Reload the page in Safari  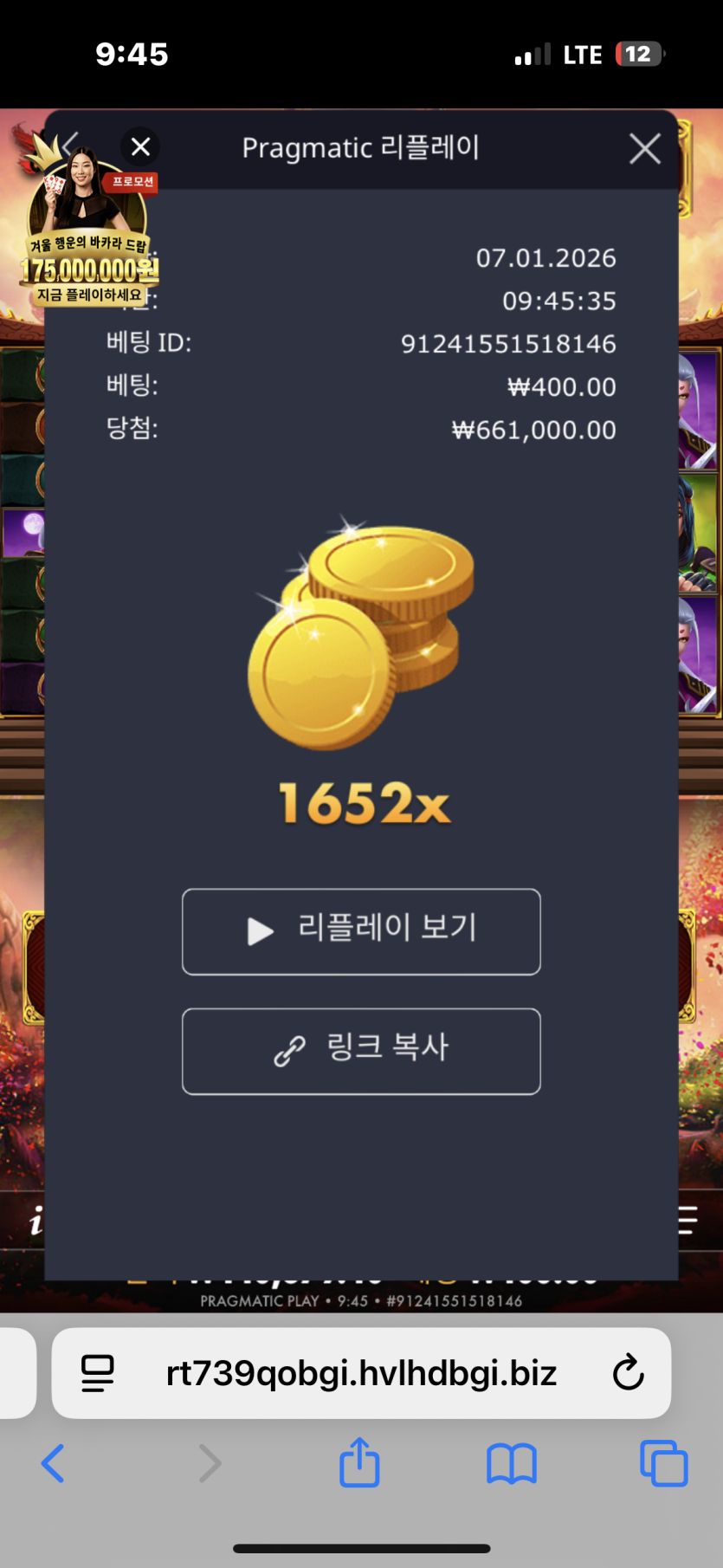tap(628, 1372)
